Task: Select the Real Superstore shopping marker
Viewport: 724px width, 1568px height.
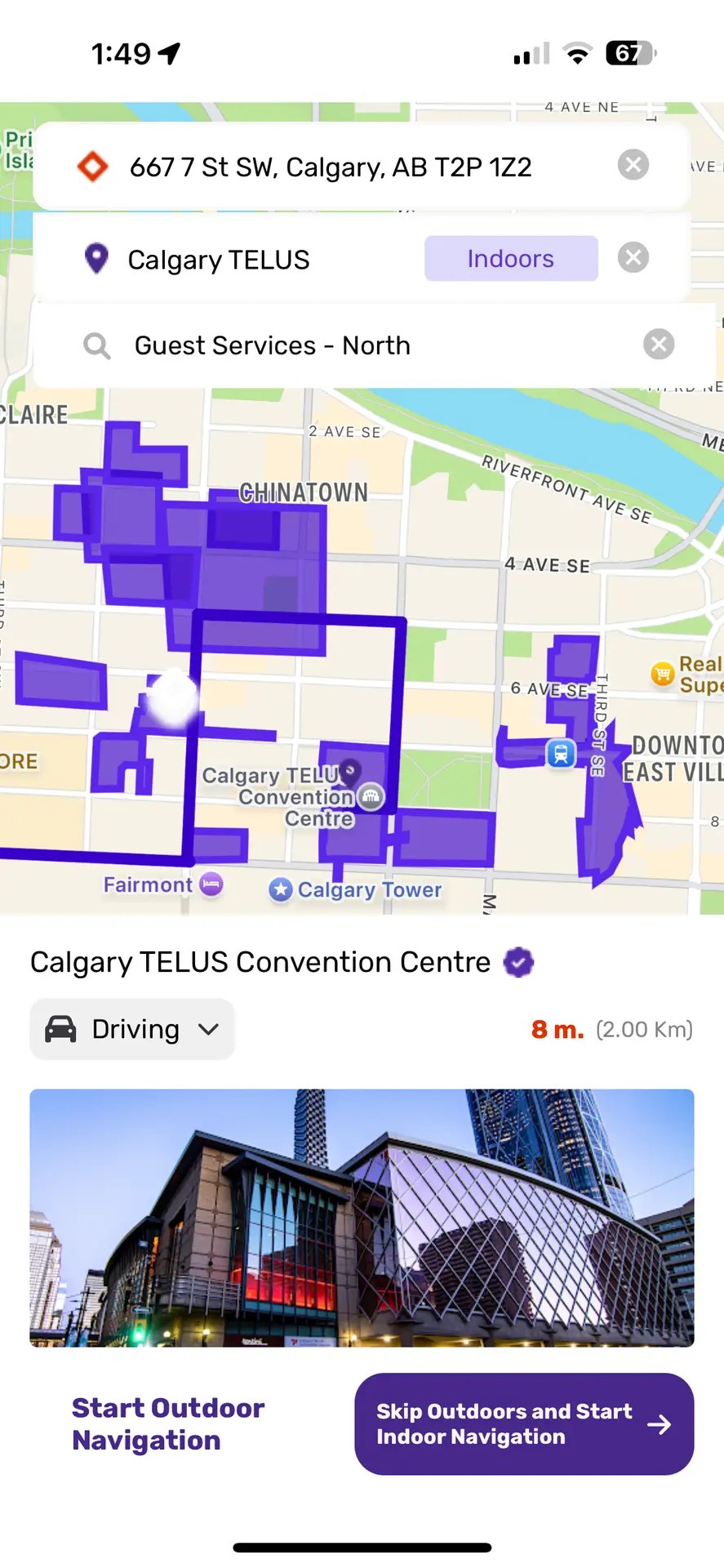Action: [x=662, y=675]
